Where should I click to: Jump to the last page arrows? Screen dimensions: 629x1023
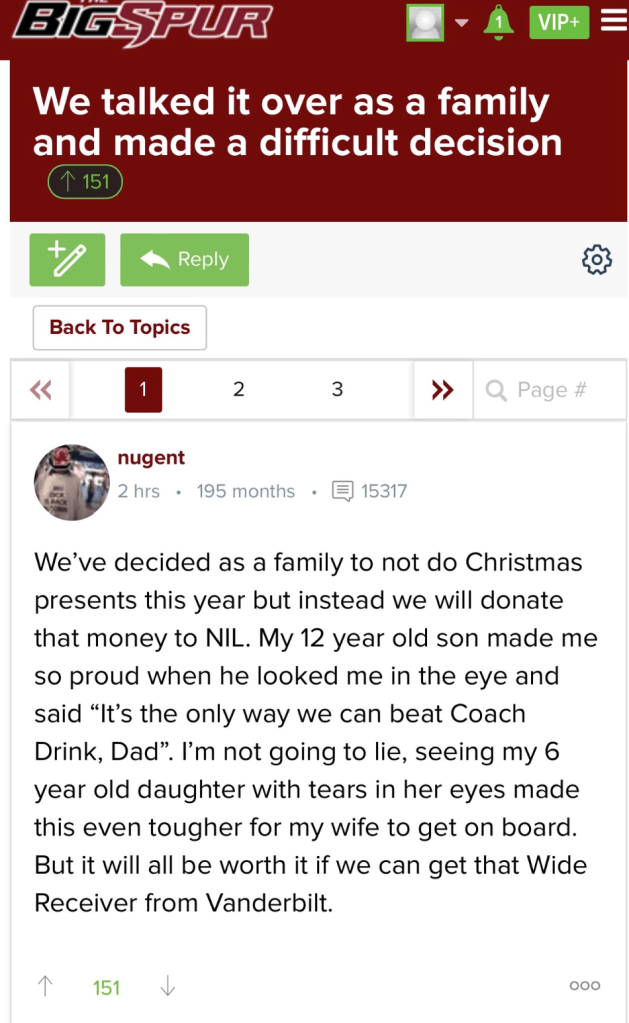click(x=442, y=390)
